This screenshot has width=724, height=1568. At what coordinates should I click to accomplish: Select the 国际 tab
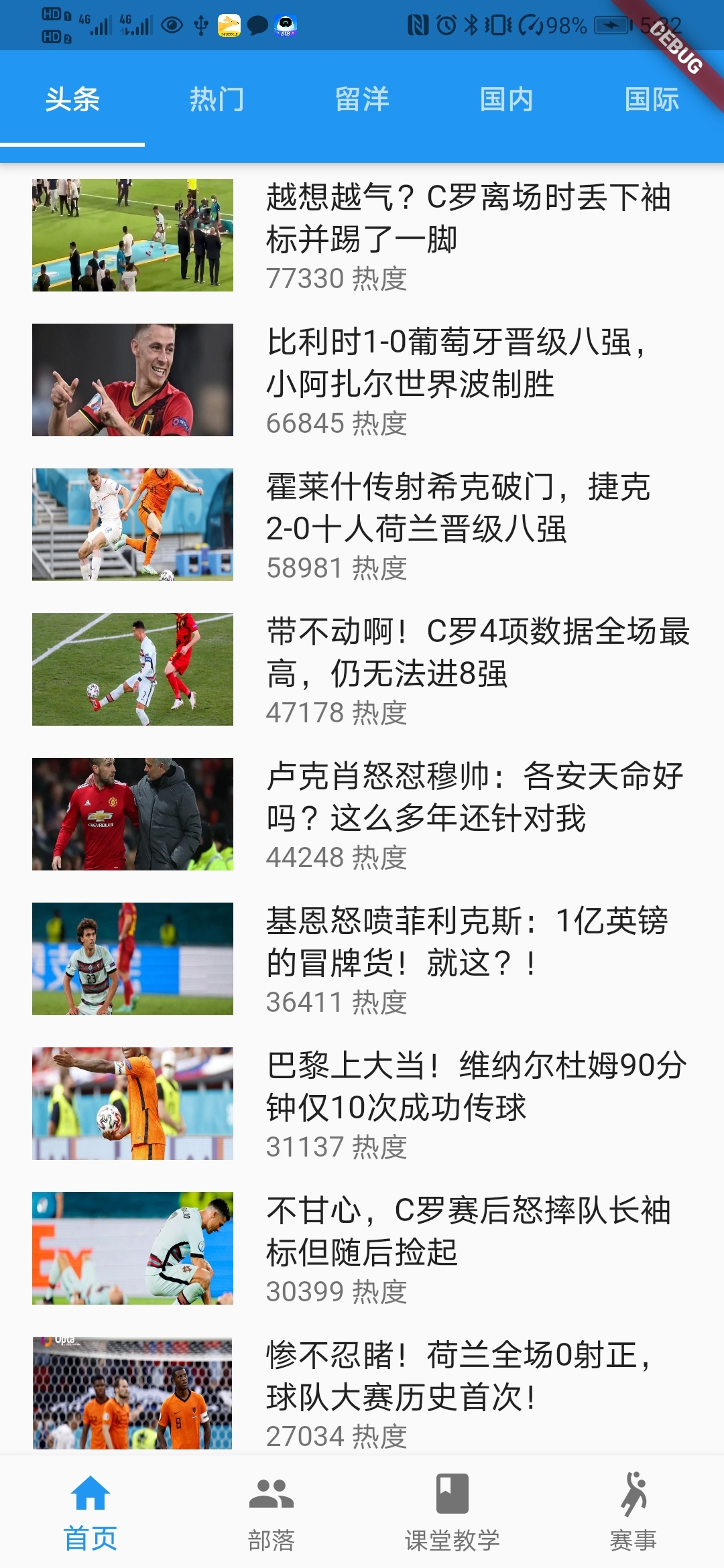coord(652,100)
